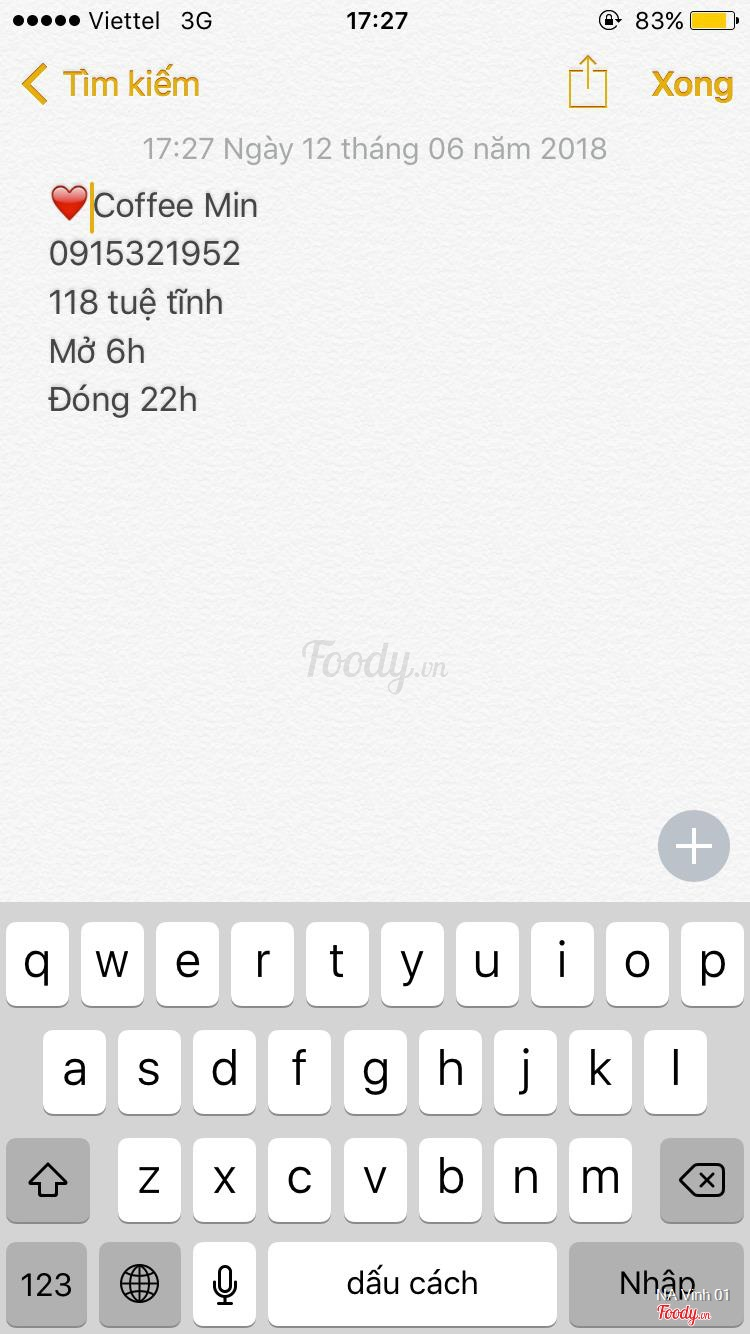Screen dimensions: 750x1334
Task: Tap the dấu cách space bar
Action: tap(412, 1284)
